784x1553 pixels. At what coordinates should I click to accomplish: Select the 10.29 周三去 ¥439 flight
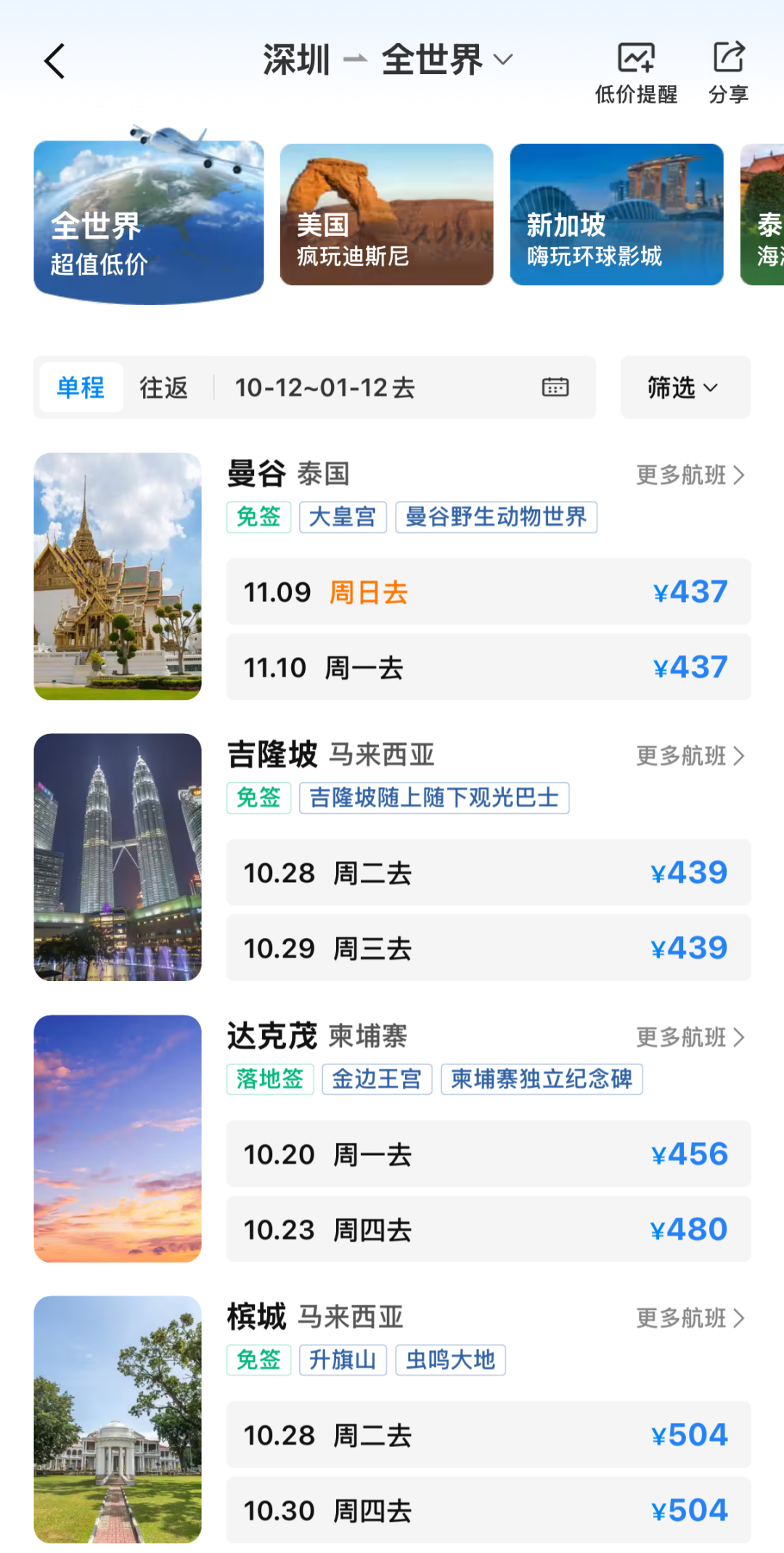click(488, 948)
